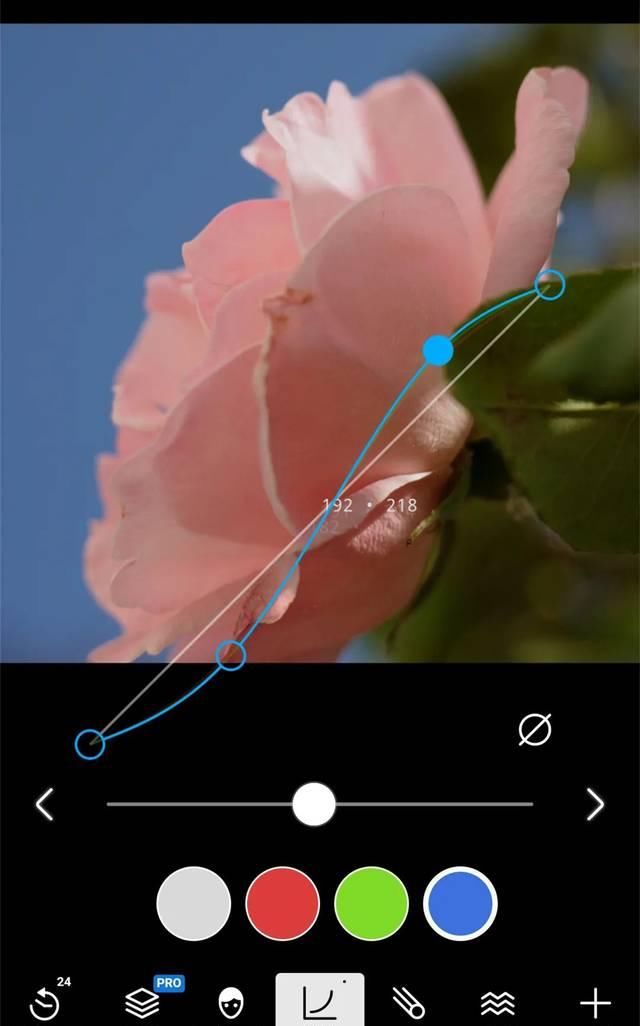Select the curves tool

click(x=320, y=1000)
